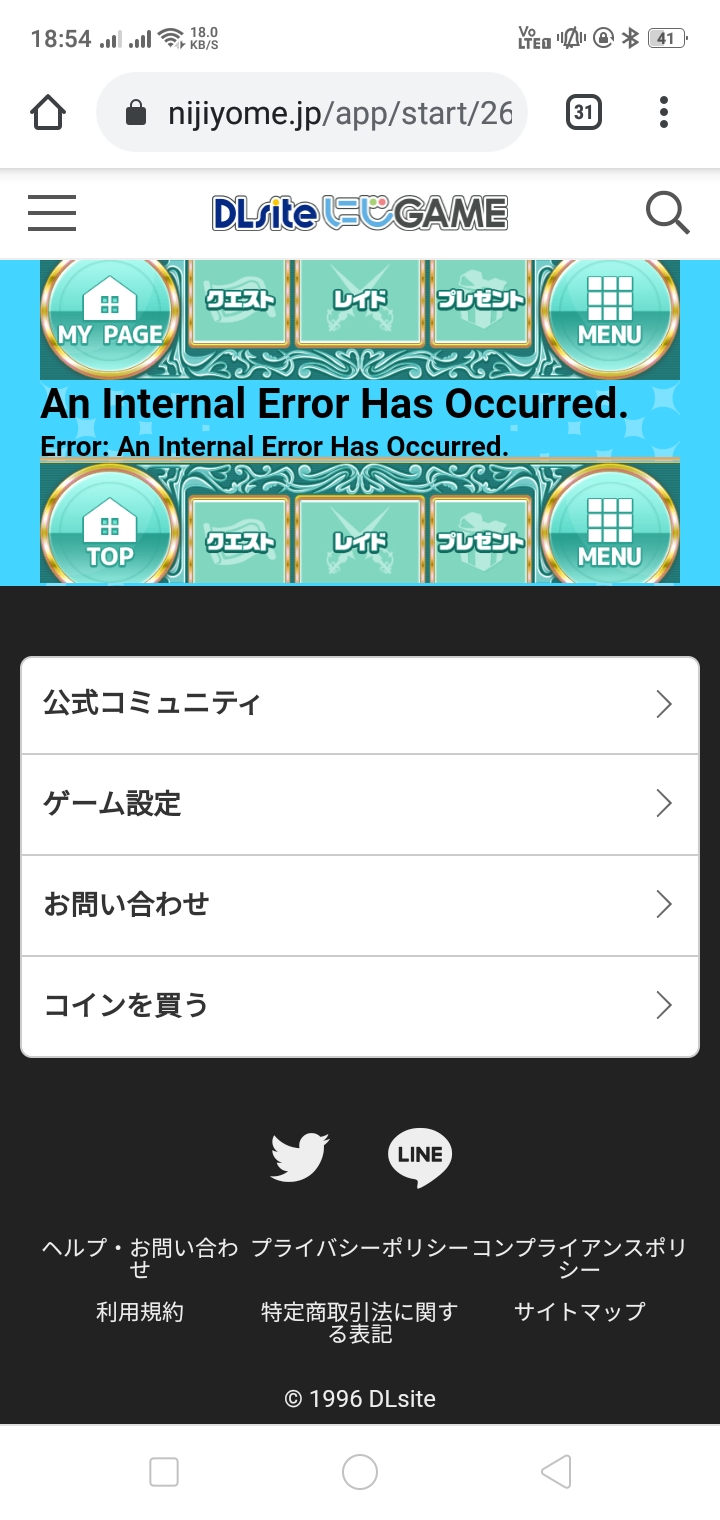Open 公式コミュニティ row

(360, 704)
